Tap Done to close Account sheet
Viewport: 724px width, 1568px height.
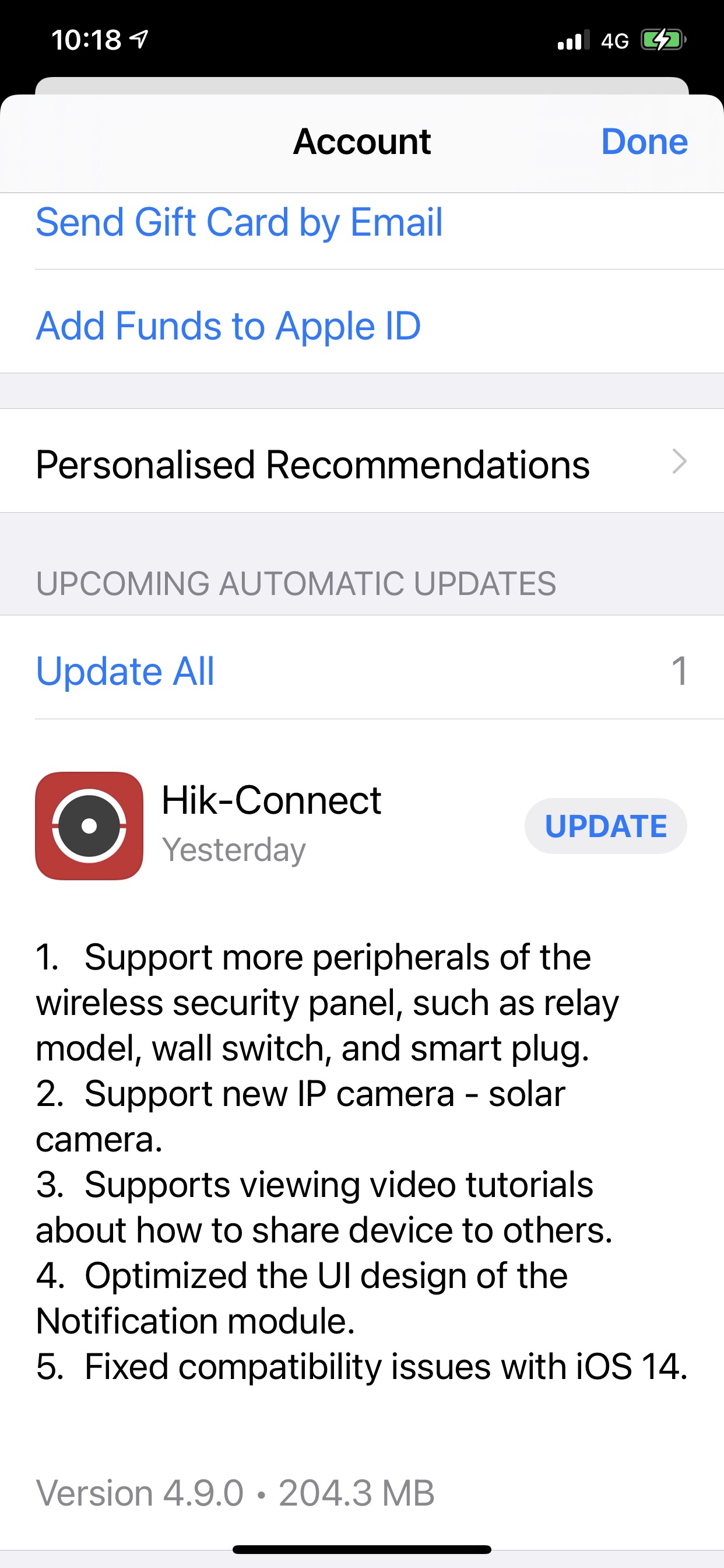644,142
